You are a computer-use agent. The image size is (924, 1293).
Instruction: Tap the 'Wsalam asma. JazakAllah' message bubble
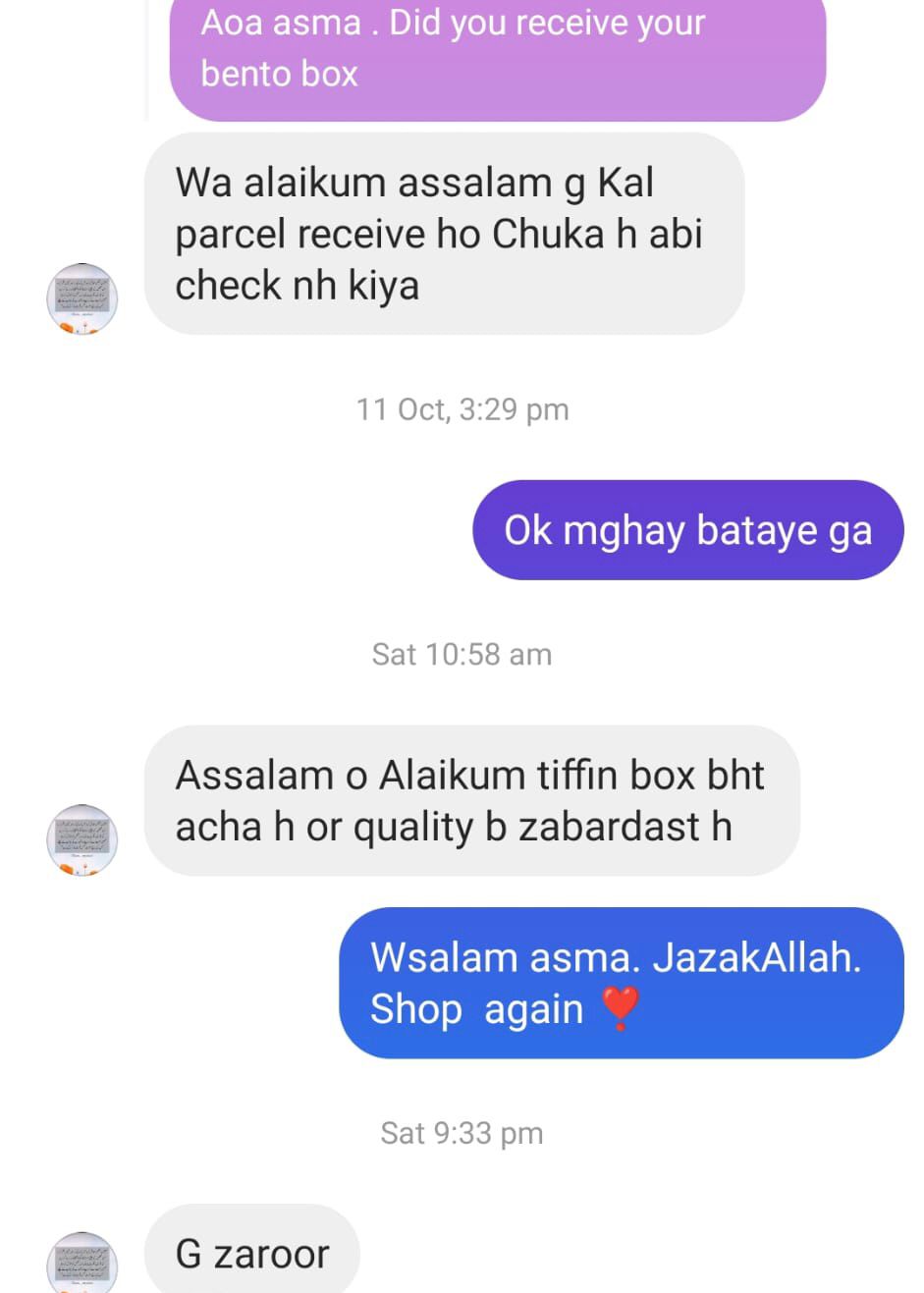pyautogui.click(x=621, y=983)
